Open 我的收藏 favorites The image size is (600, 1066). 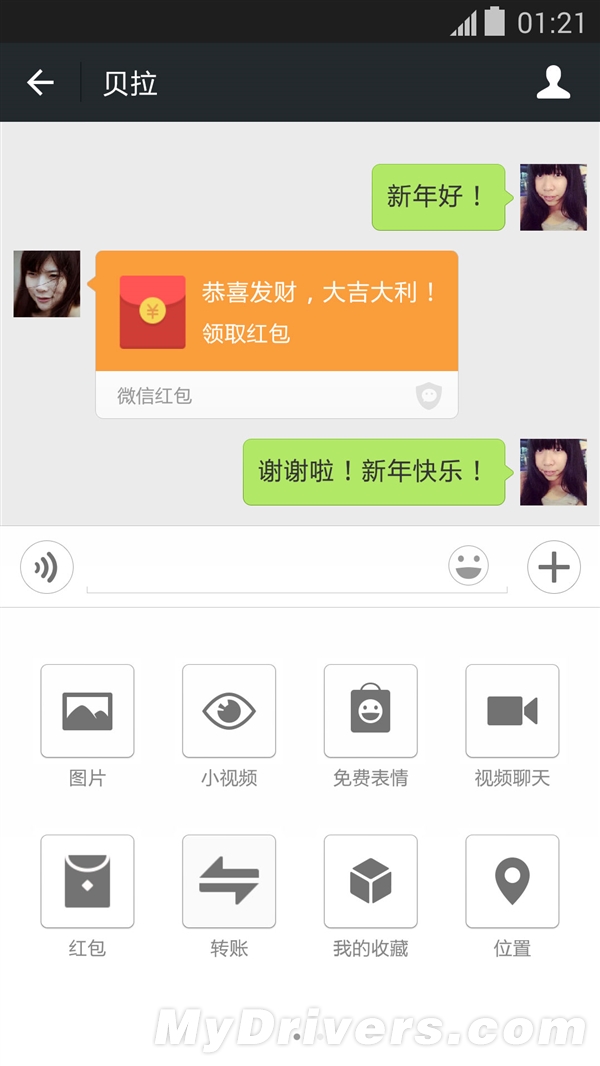(x=371, y=881)
